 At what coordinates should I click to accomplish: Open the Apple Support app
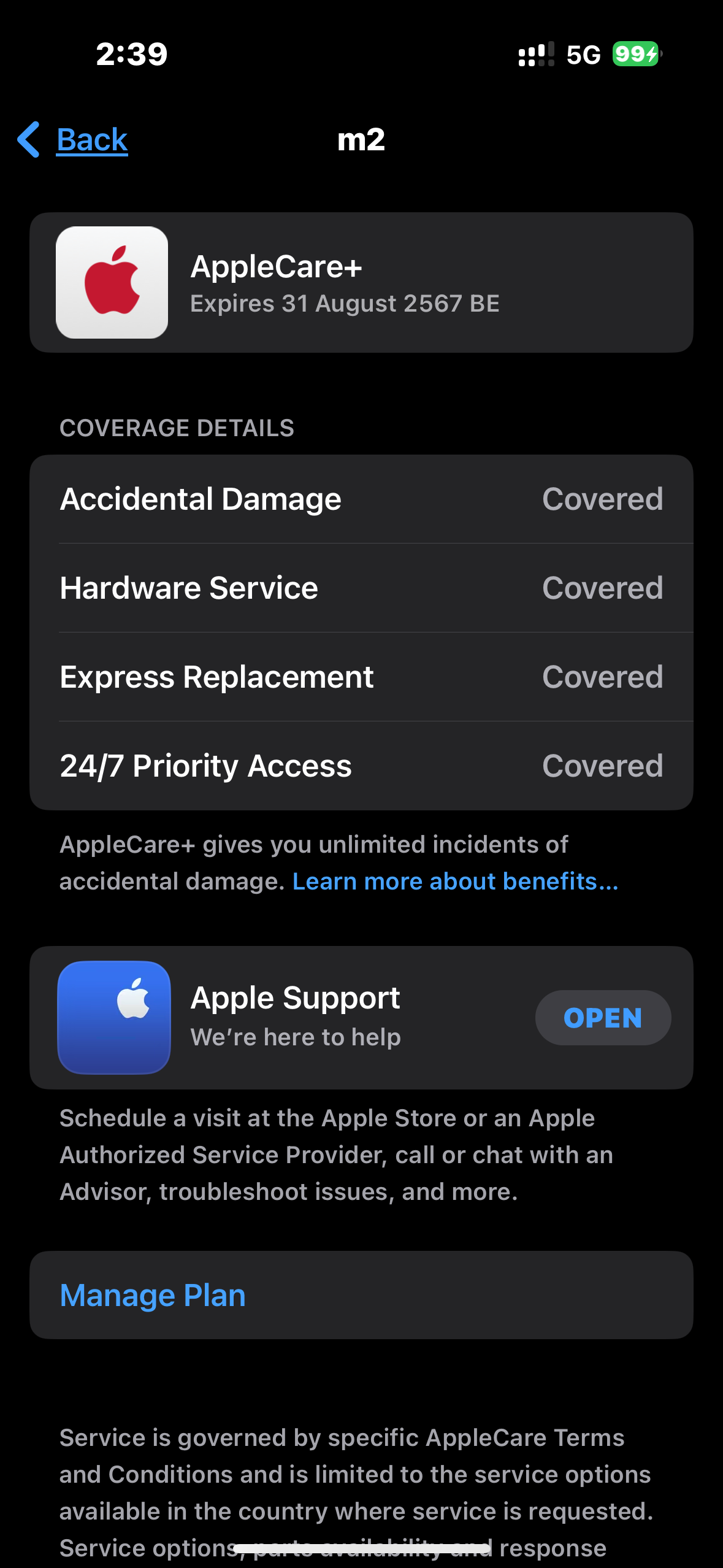[x=602, y=1018]
